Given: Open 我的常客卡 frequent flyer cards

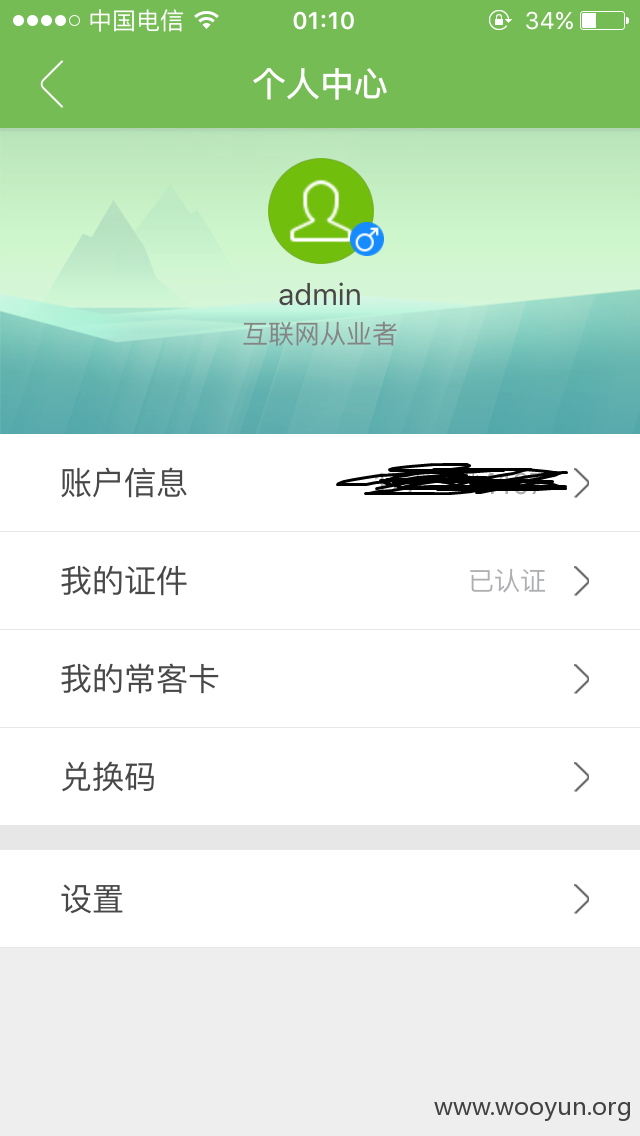Looking at the screenshot, I should coord(320,679).
